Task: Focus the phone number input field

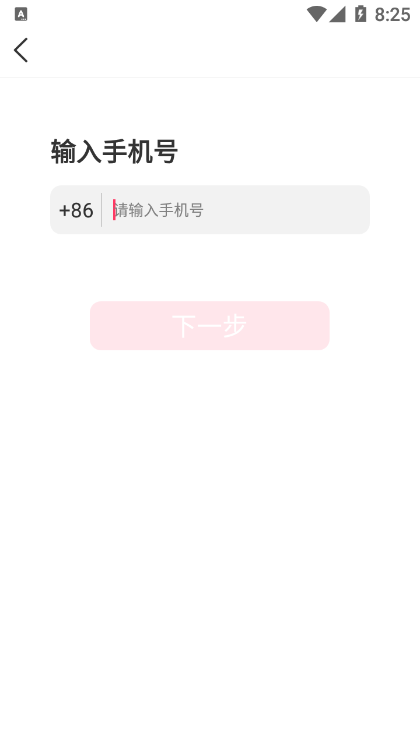Action: [235, 210]
